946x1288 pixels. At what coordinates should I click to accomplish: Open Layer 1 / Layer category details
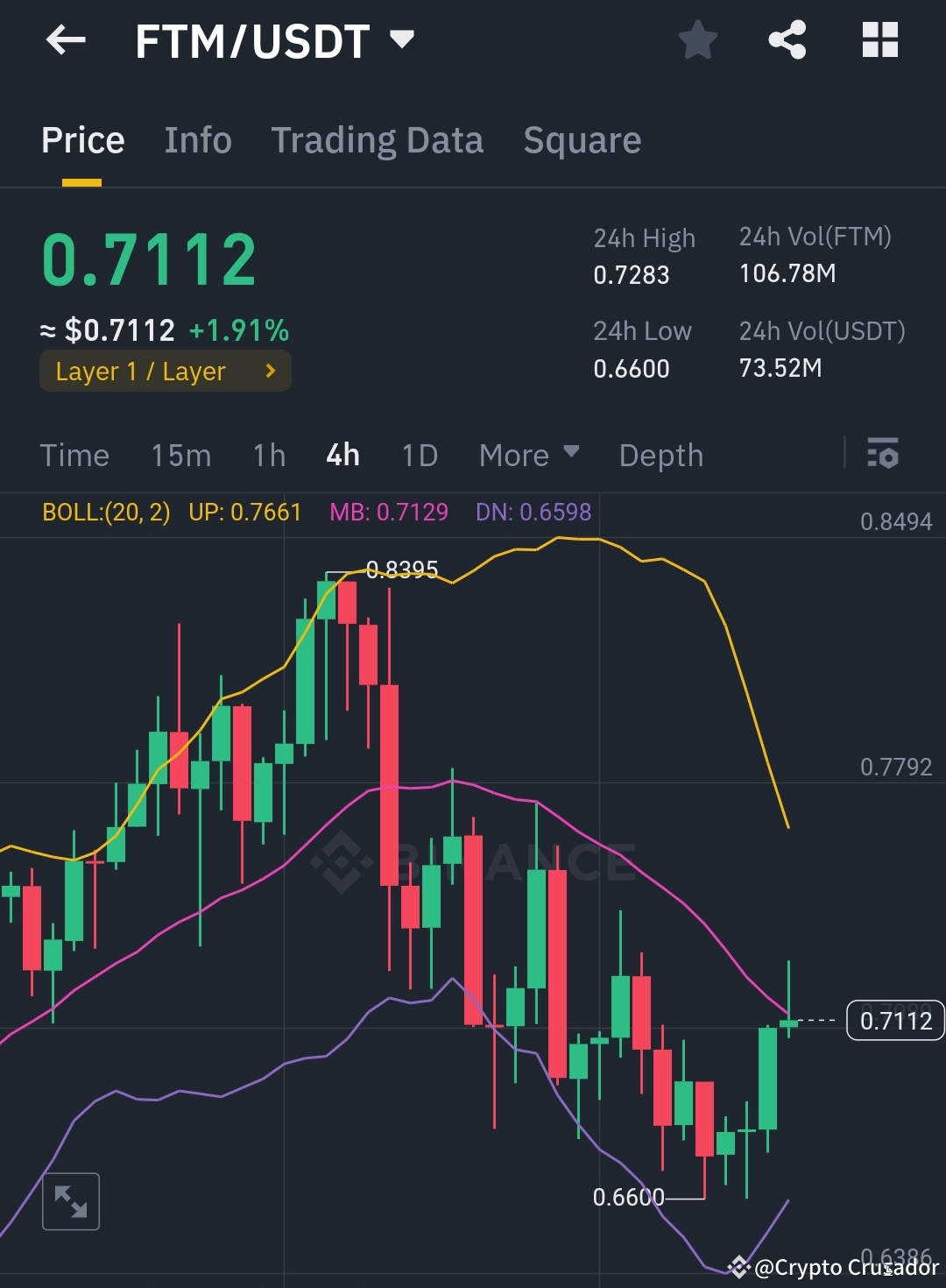coord(165,371)
